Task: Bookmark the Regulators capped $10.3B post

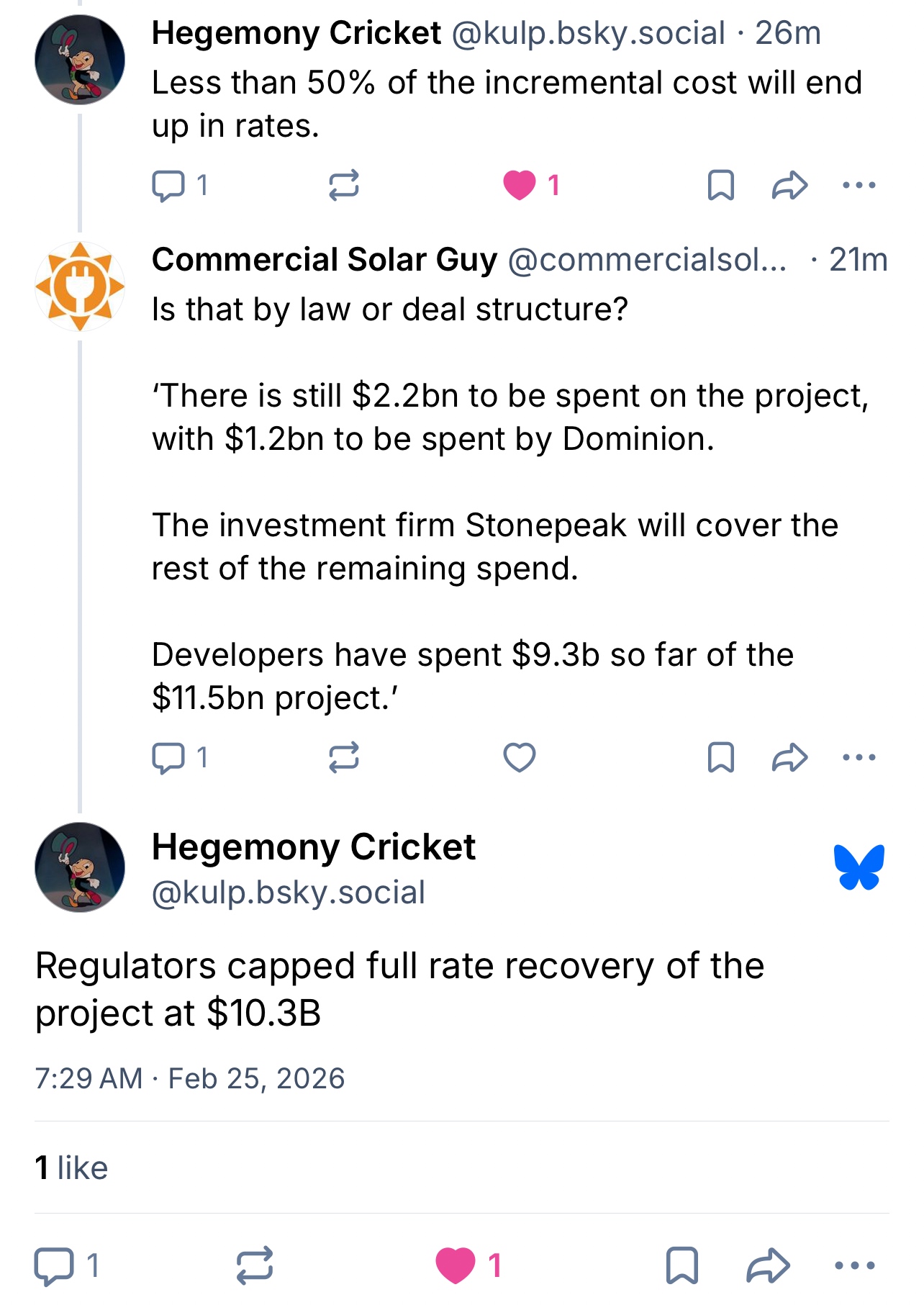Action: tap(681, 1265)
